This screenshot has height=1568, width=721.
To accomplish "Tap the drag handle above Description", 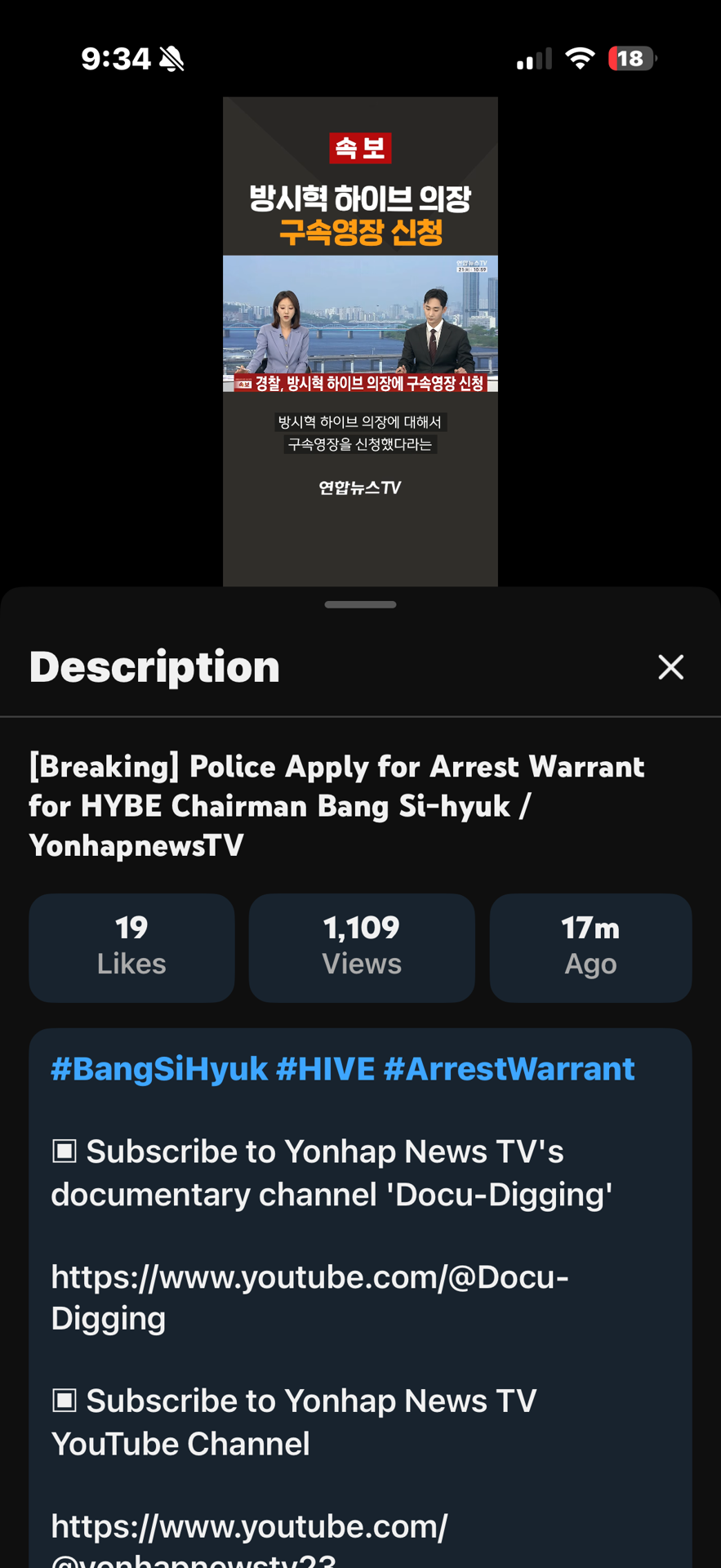I will coord(360,605).
